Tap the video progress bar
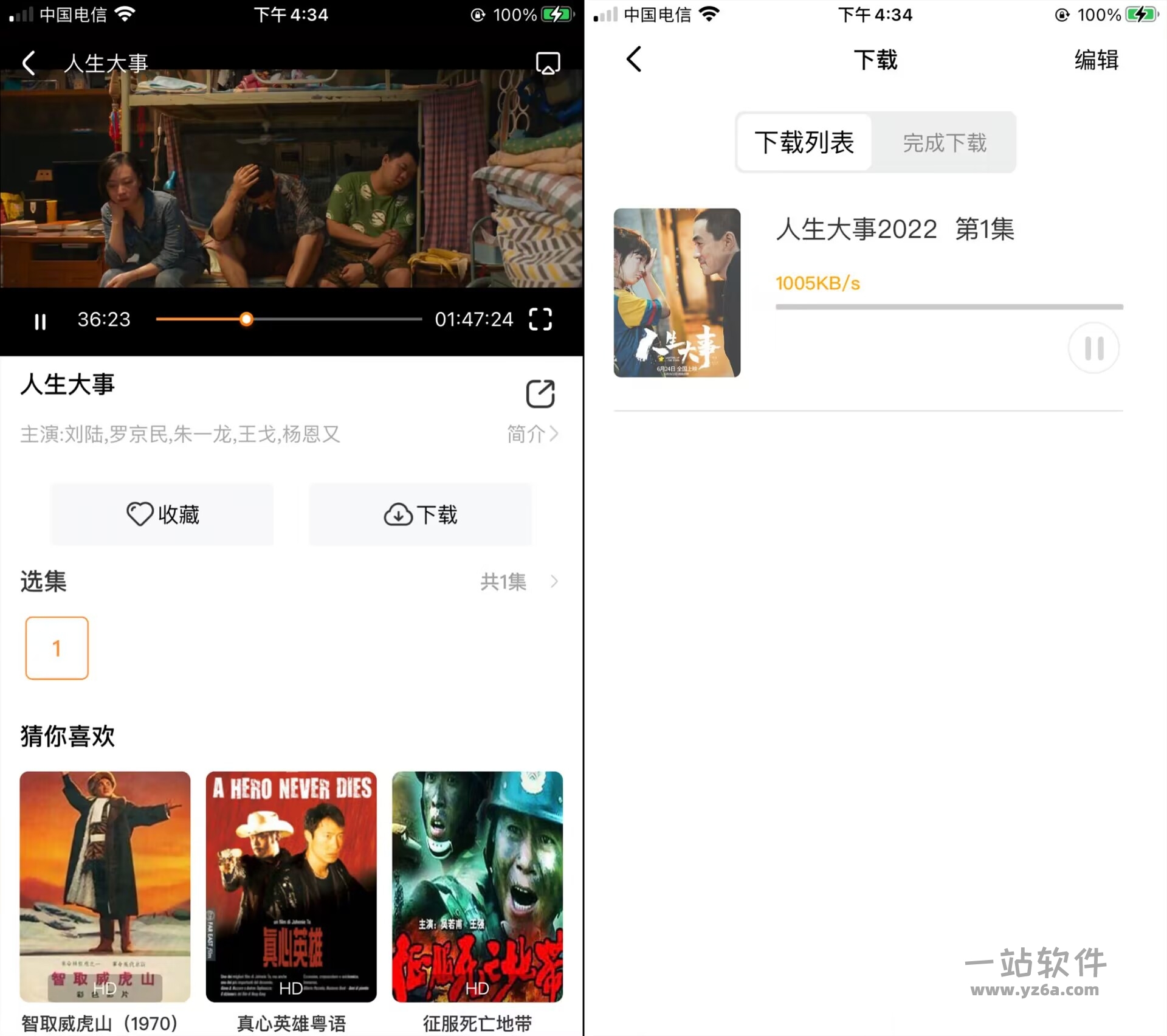The width and height of the screenshot is (1167, 1036). pos(334,319)
